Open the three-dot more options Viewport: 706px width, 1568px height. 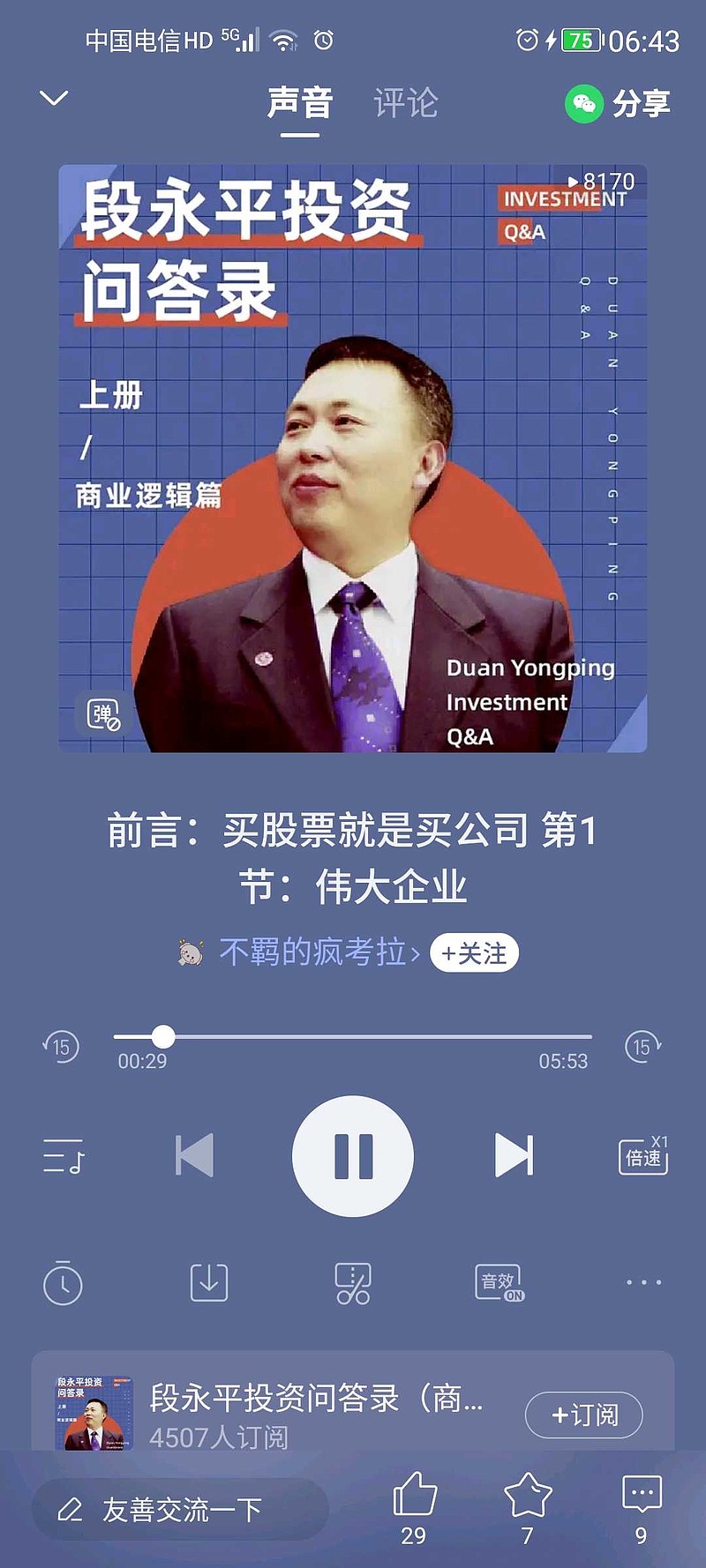[643, 1282]
